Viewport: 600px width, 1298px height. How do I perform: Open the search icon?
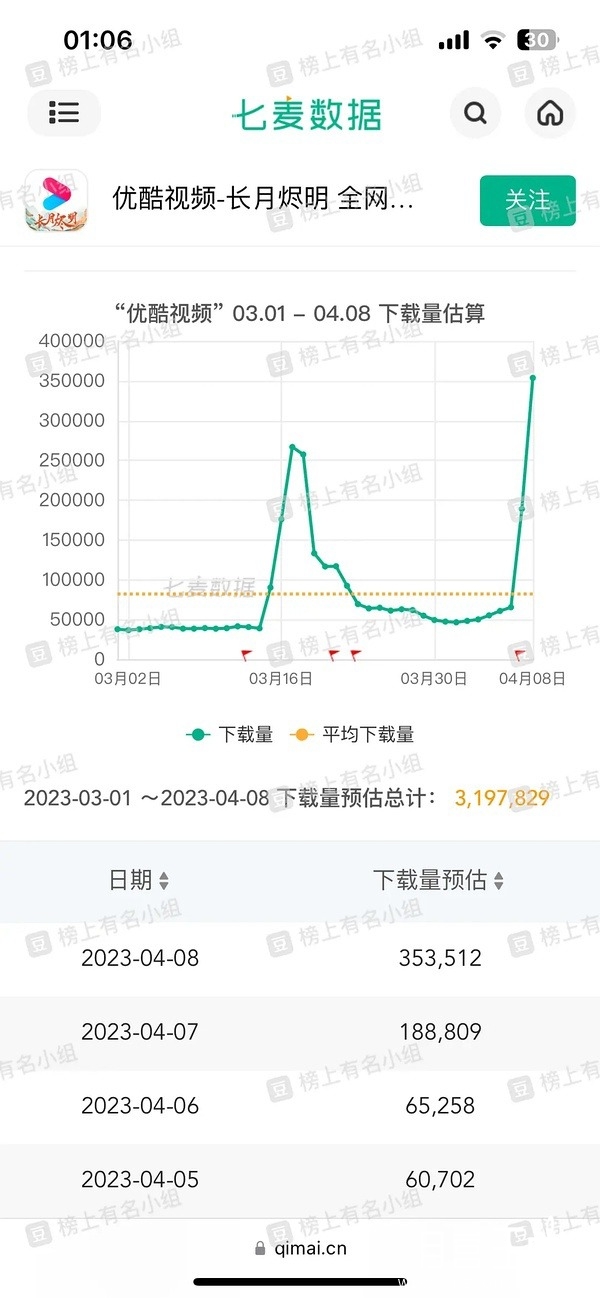[x=475, y=113]
